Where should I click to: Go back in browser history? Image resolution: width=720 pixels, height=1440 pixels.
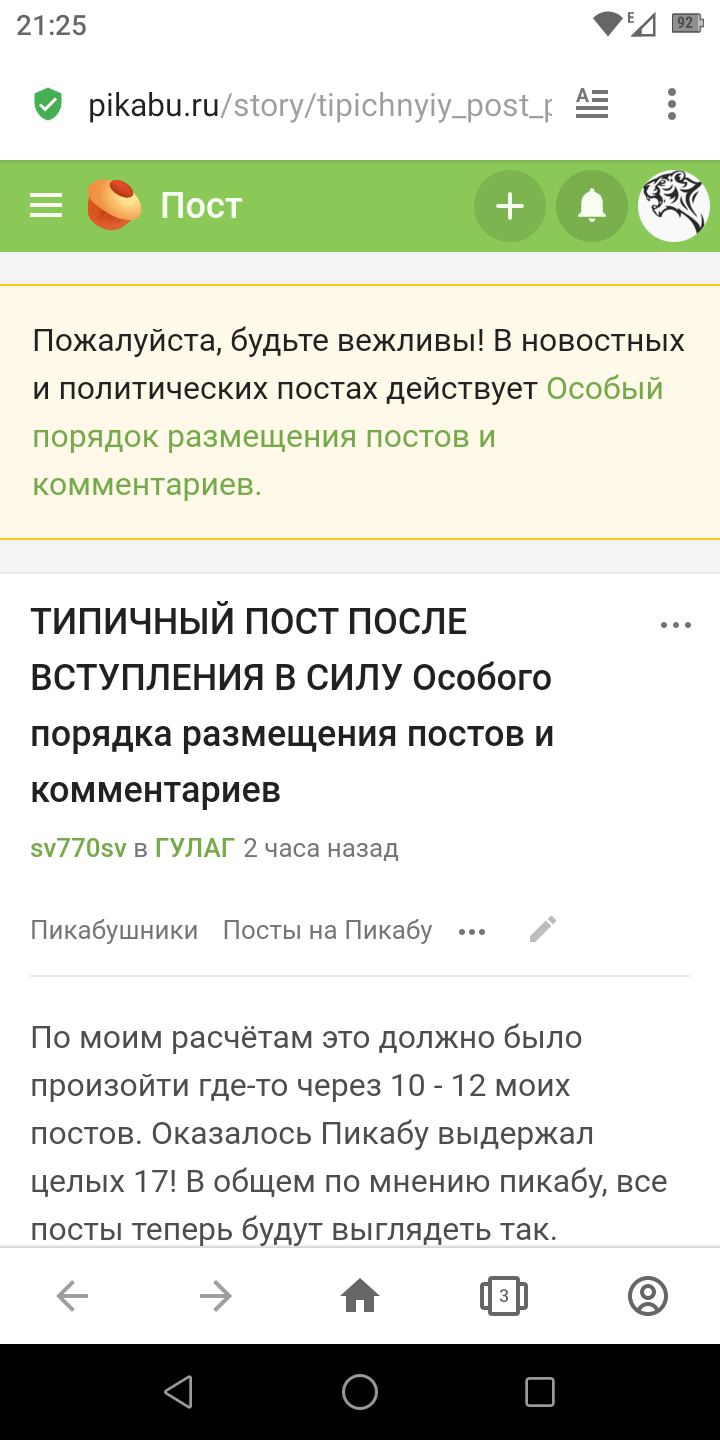(x=72, y=1297)
